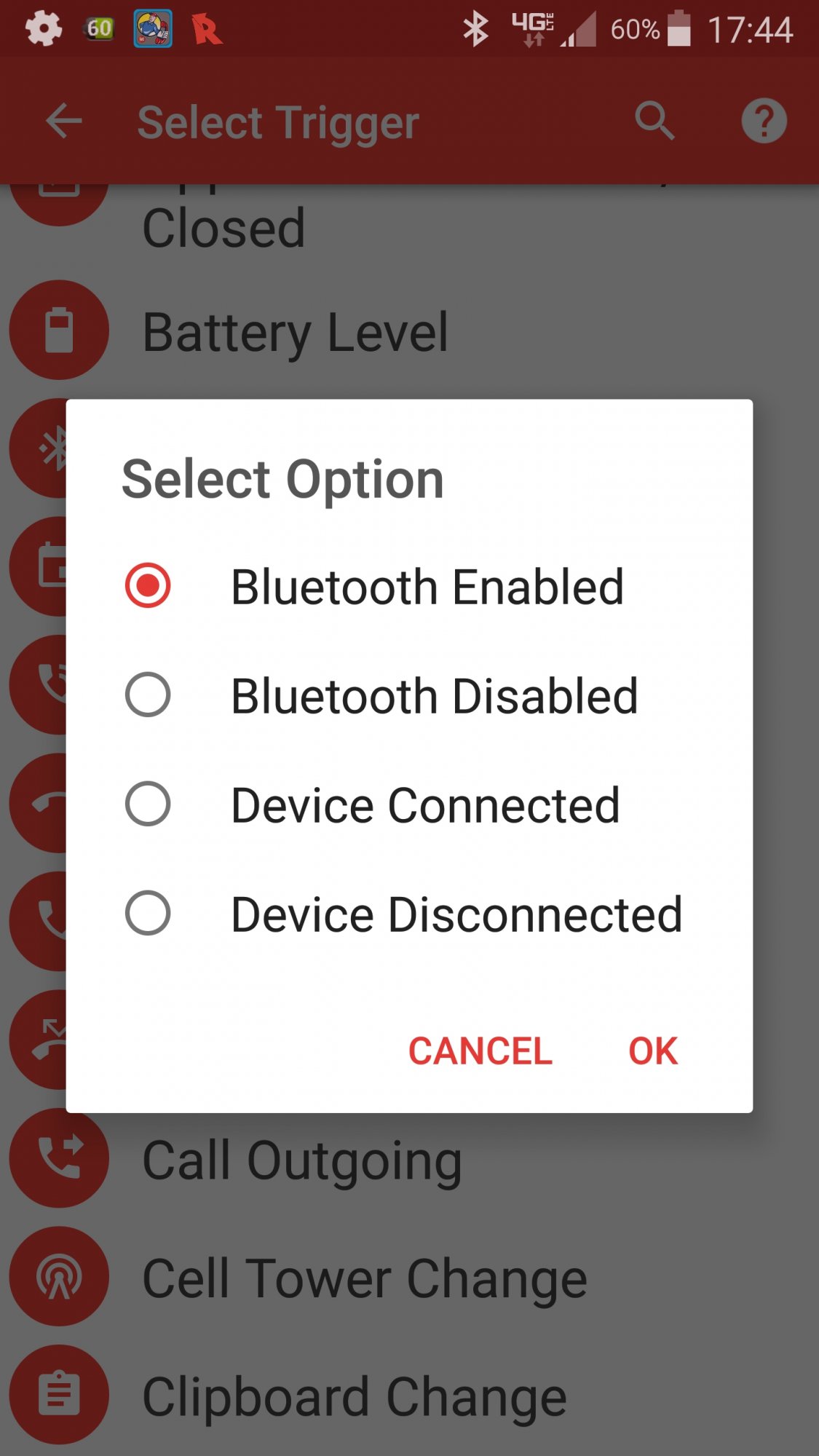
Task: Select the Bluetooth Enabled option
Action: (x=148, y=586)
